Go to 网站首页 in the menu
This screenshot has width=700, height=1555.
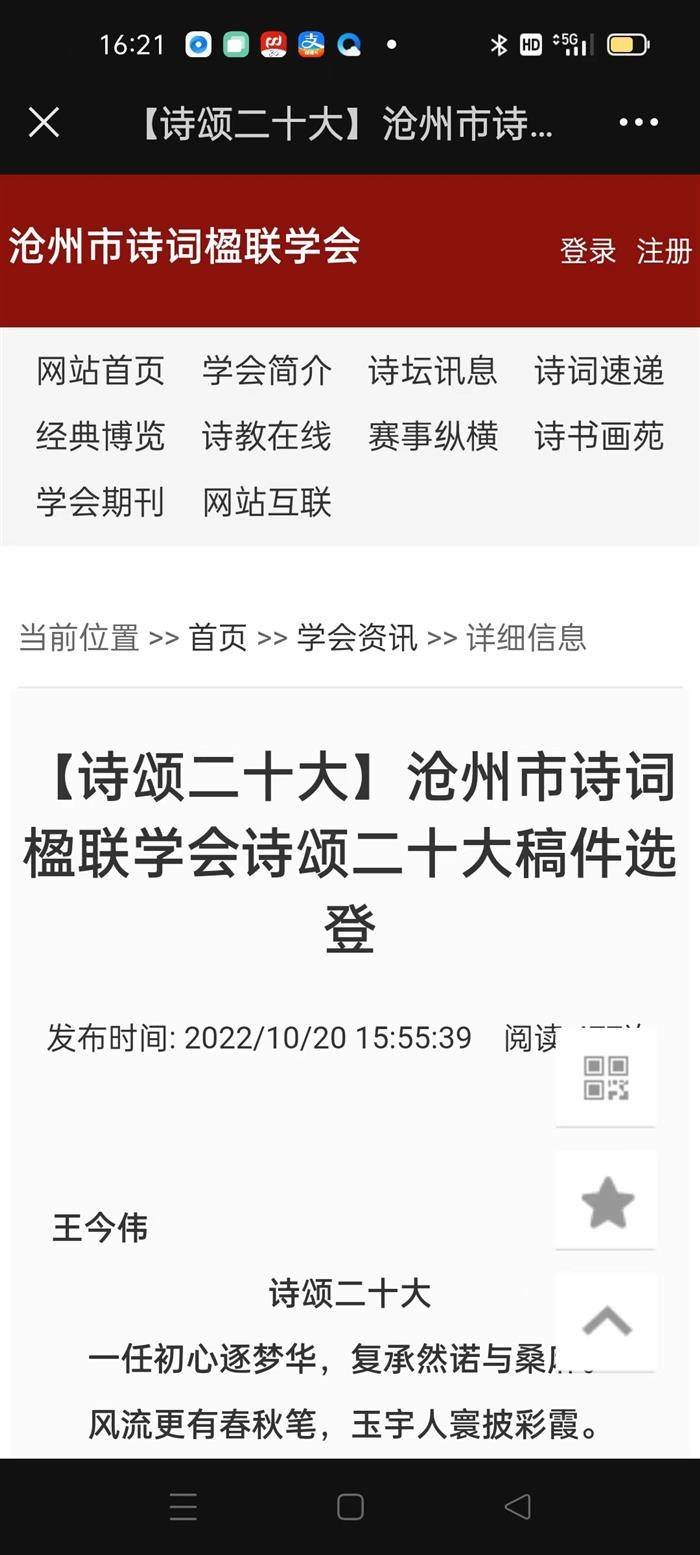tap(100, 371)
